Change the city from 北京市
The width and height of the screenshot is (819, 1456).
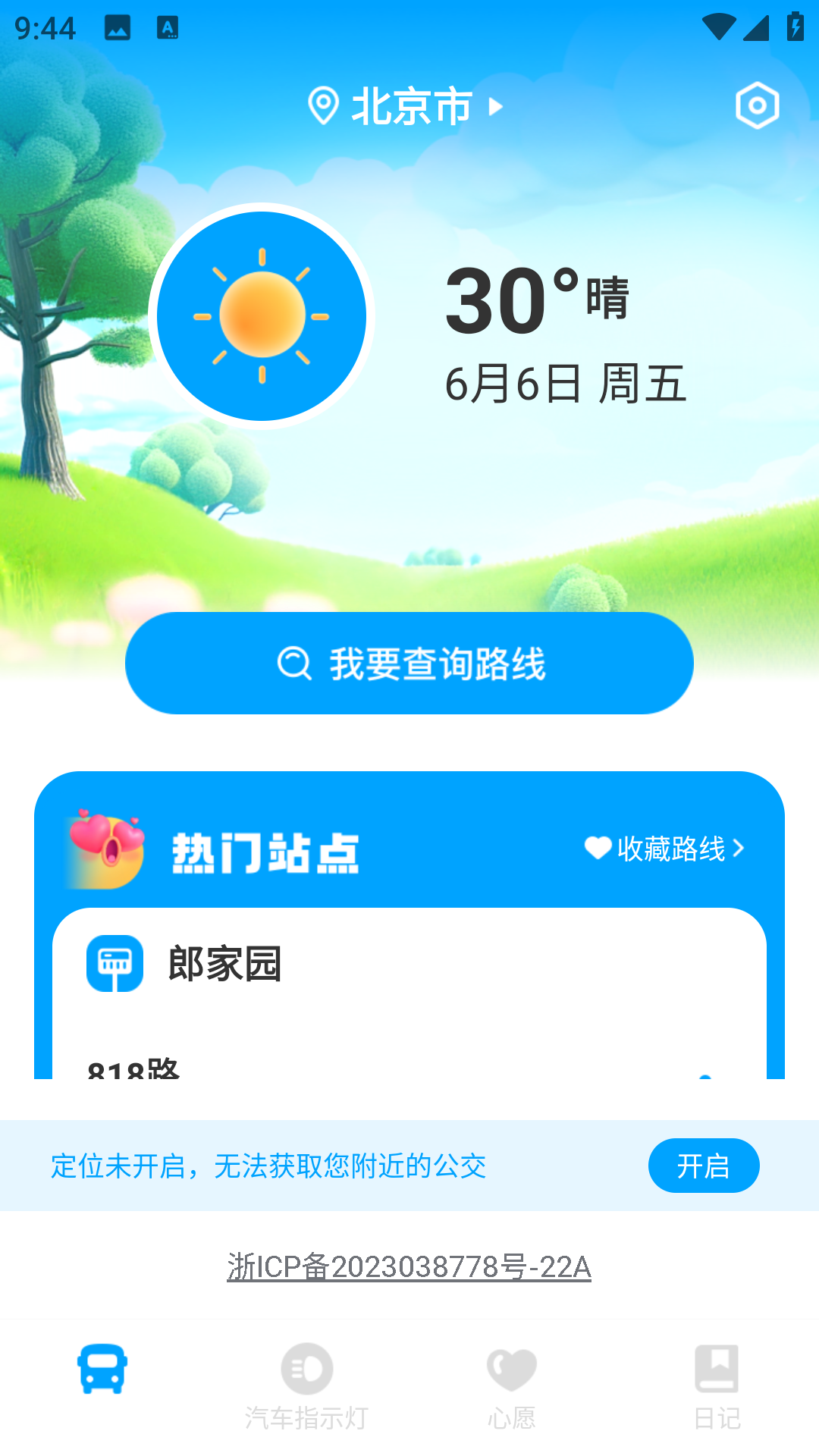pos(406,106)
